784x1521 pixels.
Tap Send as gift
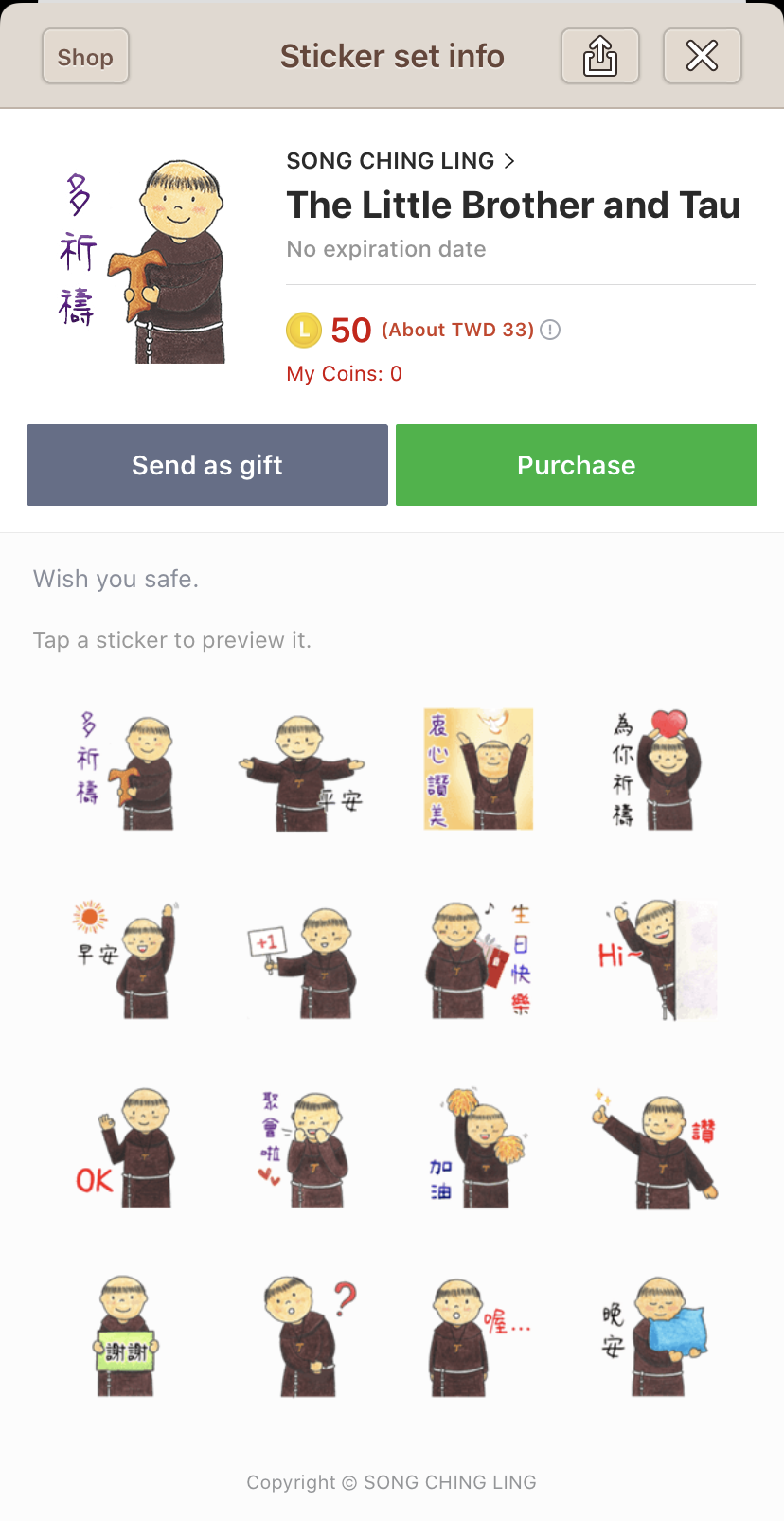click(207, 465)
